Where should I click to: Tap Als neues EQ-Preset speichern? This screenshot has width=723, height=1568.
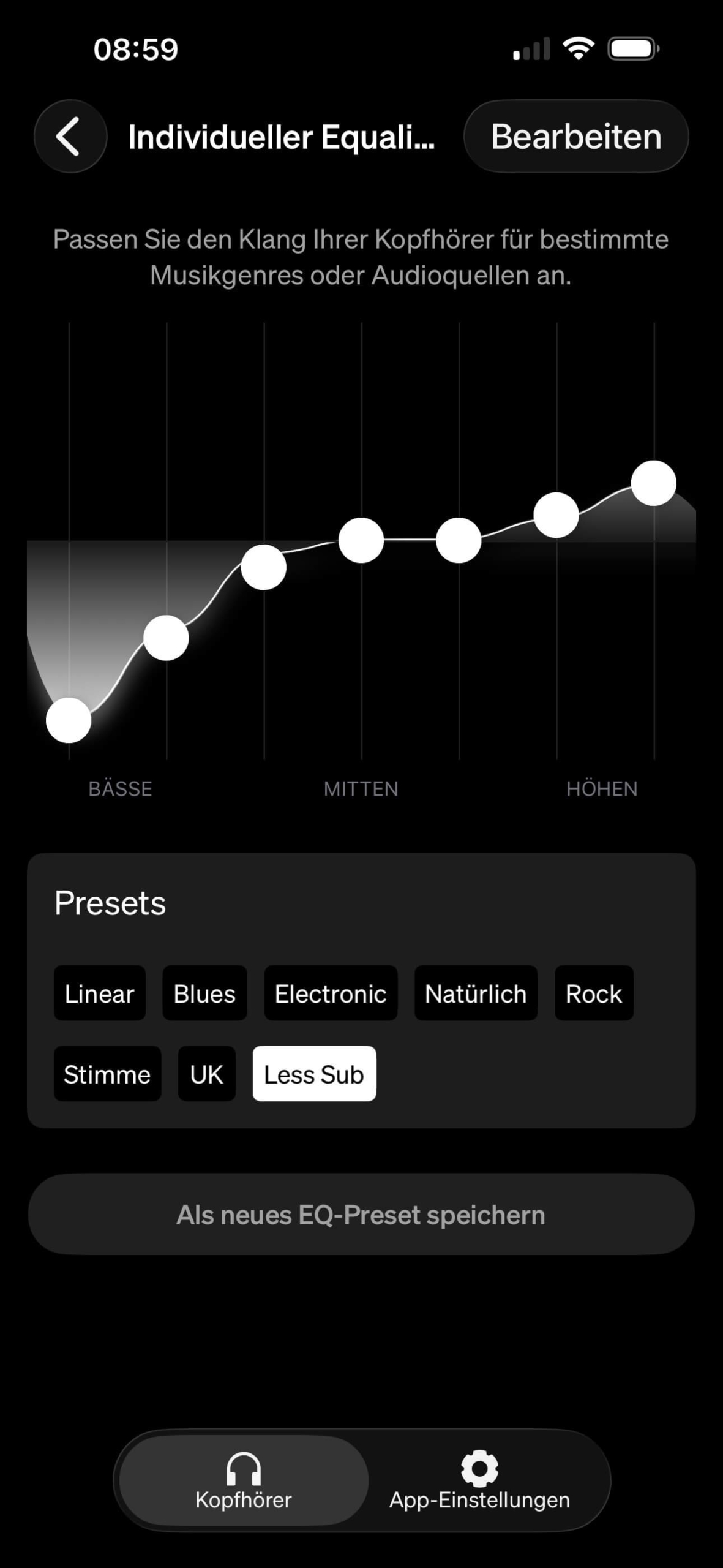click(x=361, y=1215)
